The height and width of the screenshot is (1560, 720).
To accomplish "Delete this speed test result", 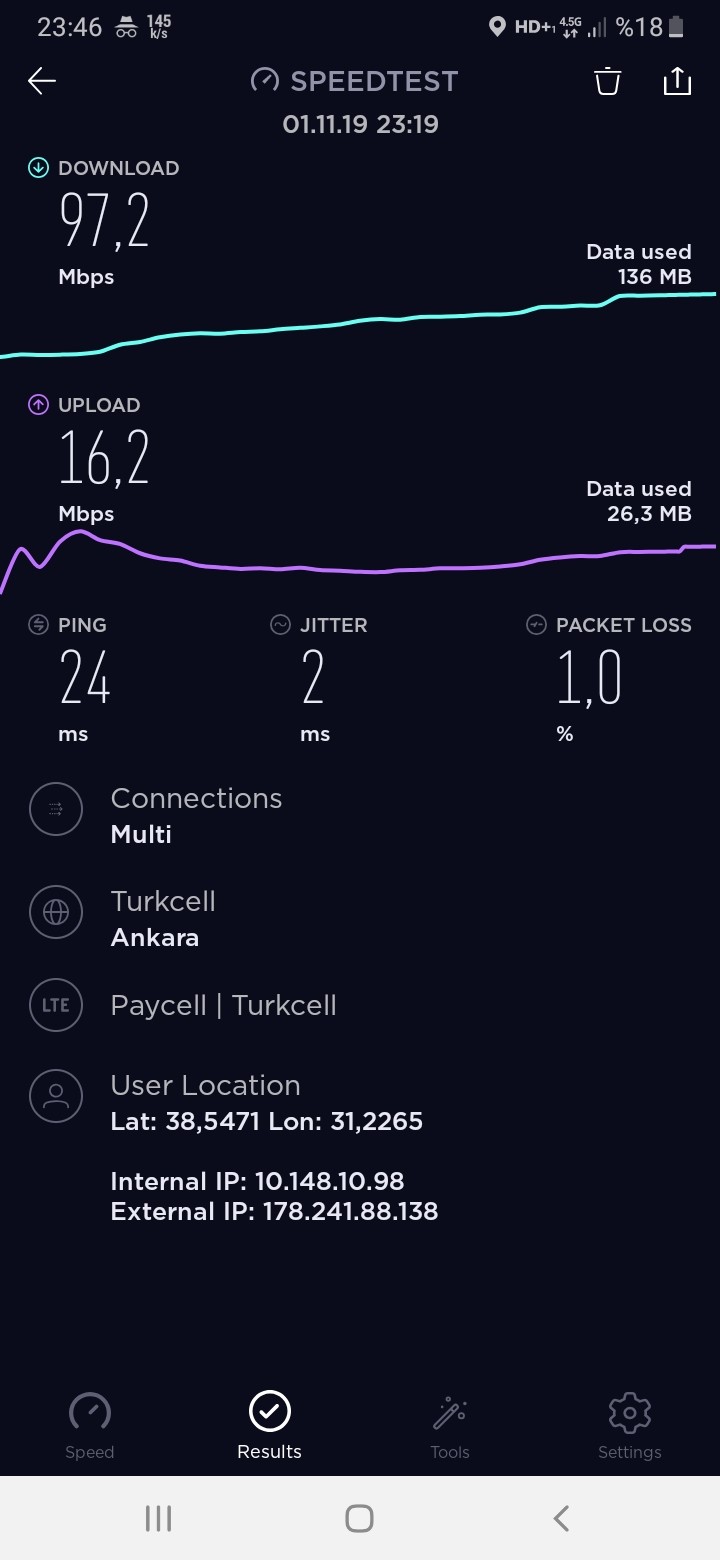I will (607, 81).
